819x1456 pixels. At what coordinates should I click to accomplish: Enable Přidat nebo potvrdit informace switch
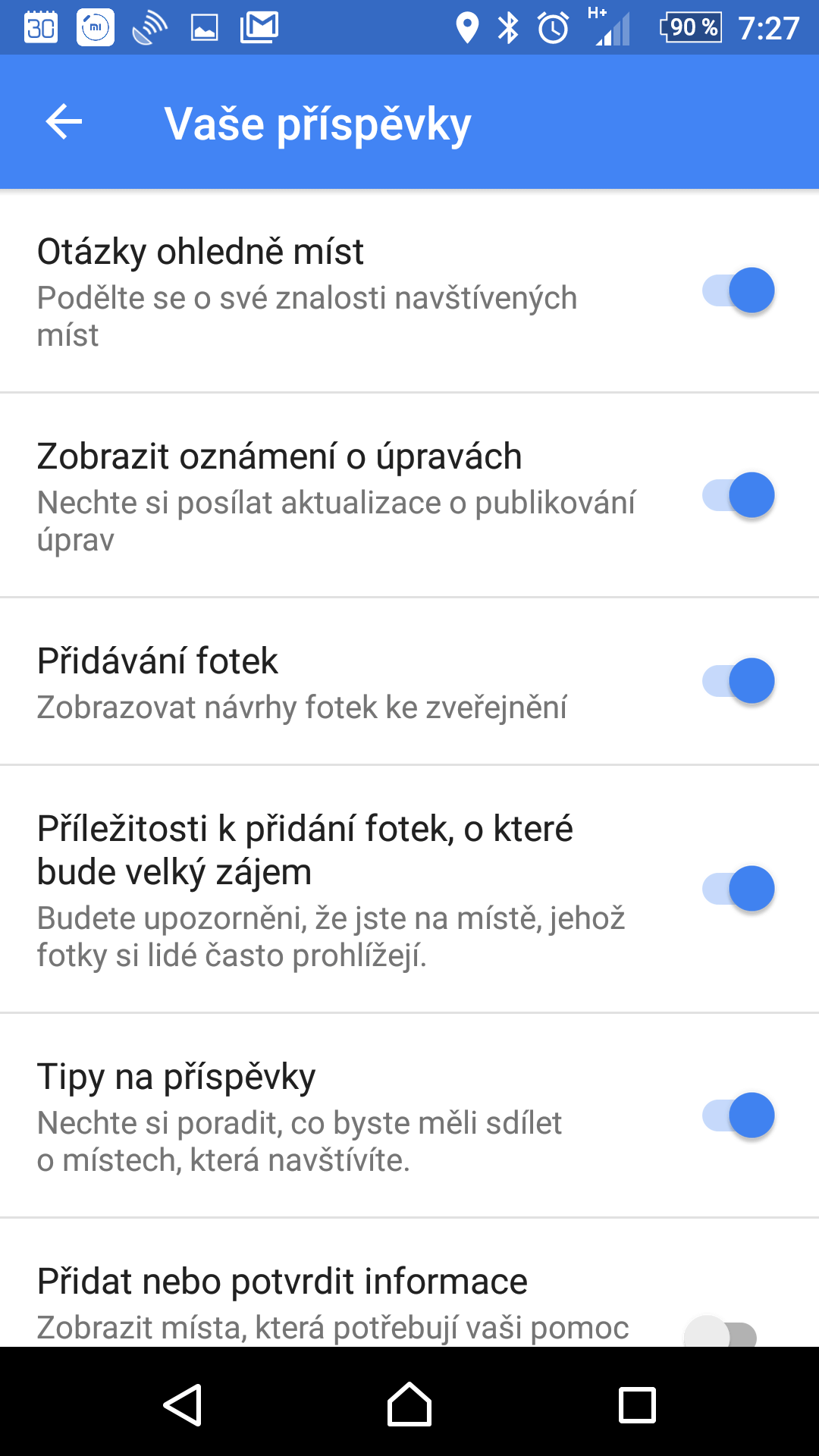pos(720,1332)
